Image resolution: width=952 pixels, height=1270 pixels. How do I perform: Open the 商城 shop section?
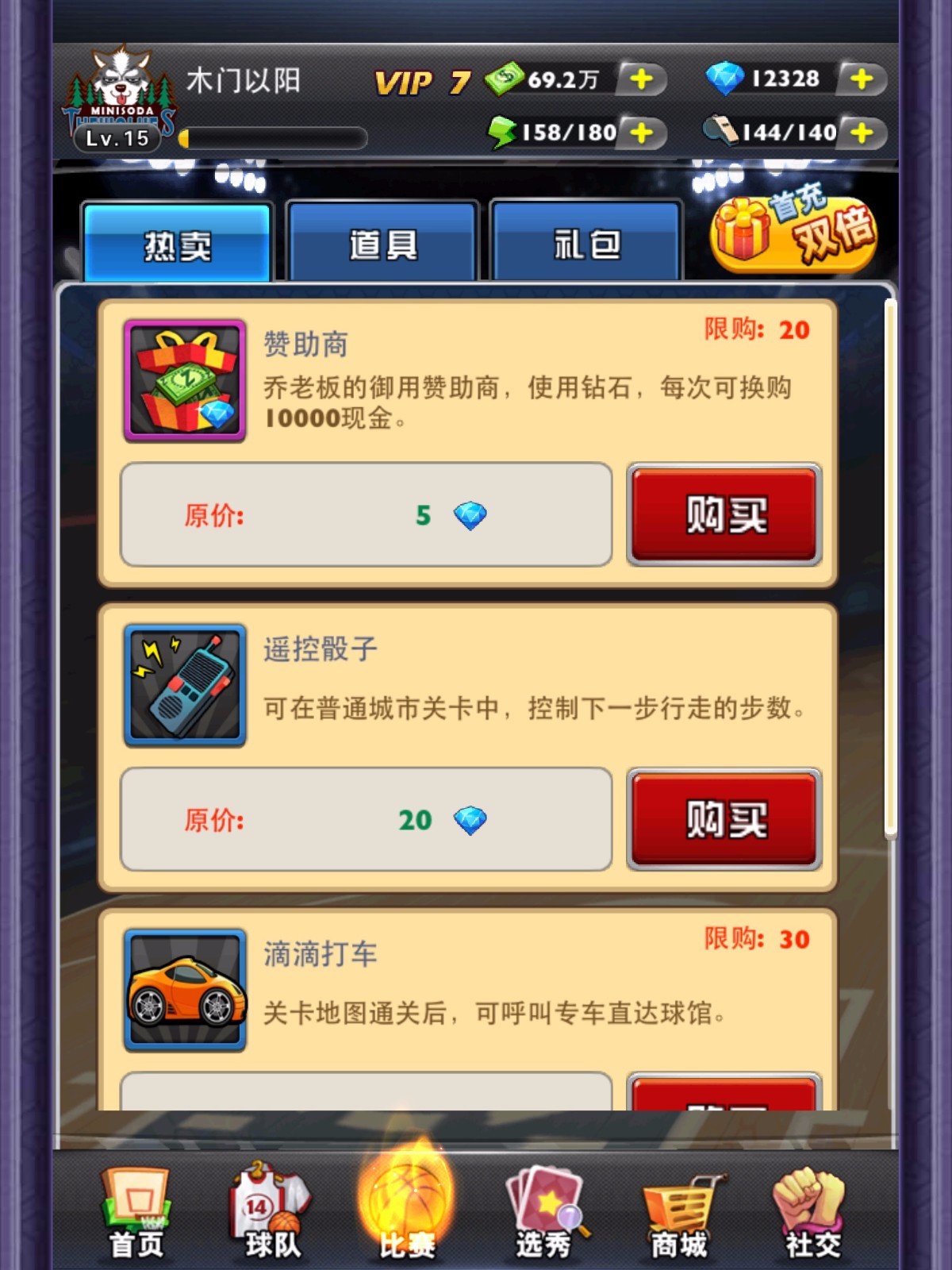pyautogui.click(x=679, y=1213)
